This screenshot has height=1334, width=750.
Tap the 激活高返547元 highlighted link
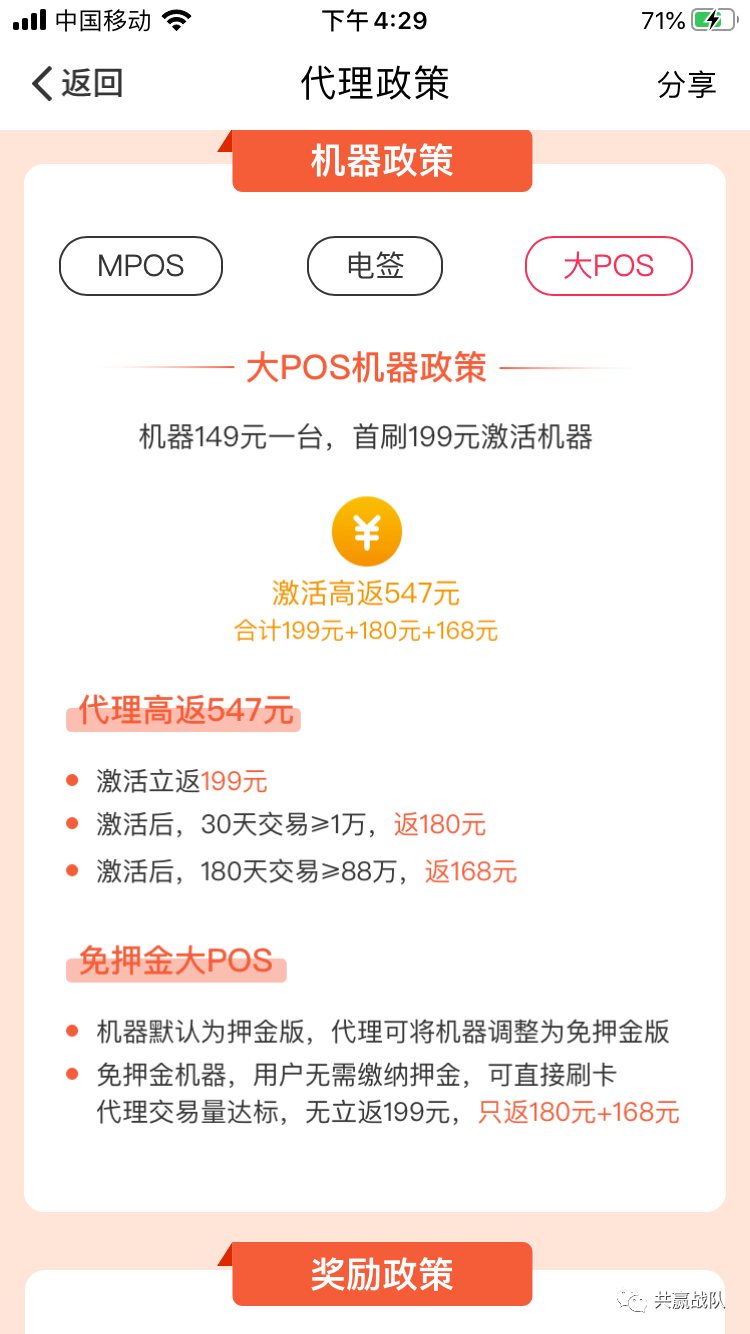tap(367, 592)
